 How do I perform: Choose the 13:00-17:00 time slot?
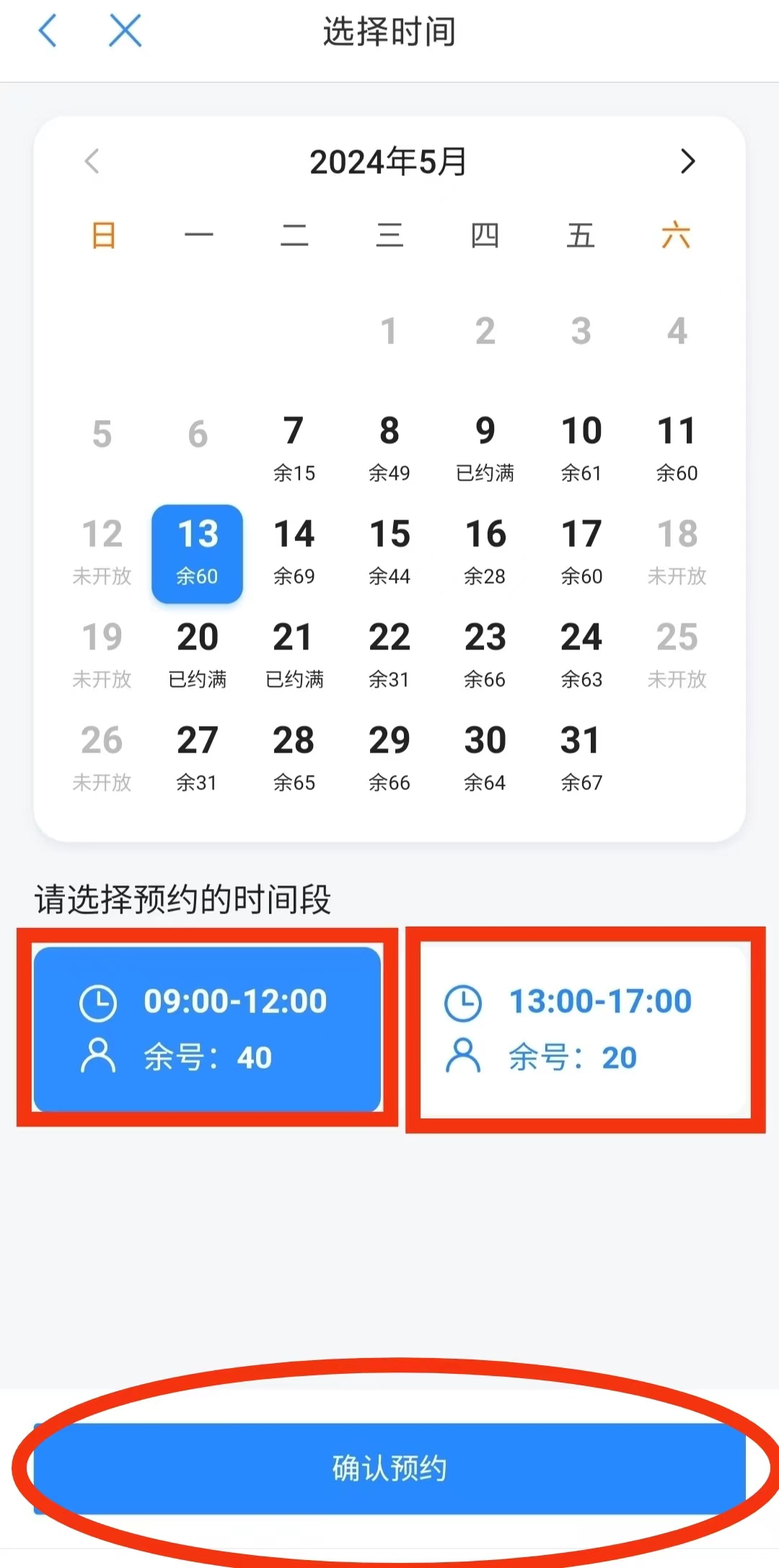584,1028
